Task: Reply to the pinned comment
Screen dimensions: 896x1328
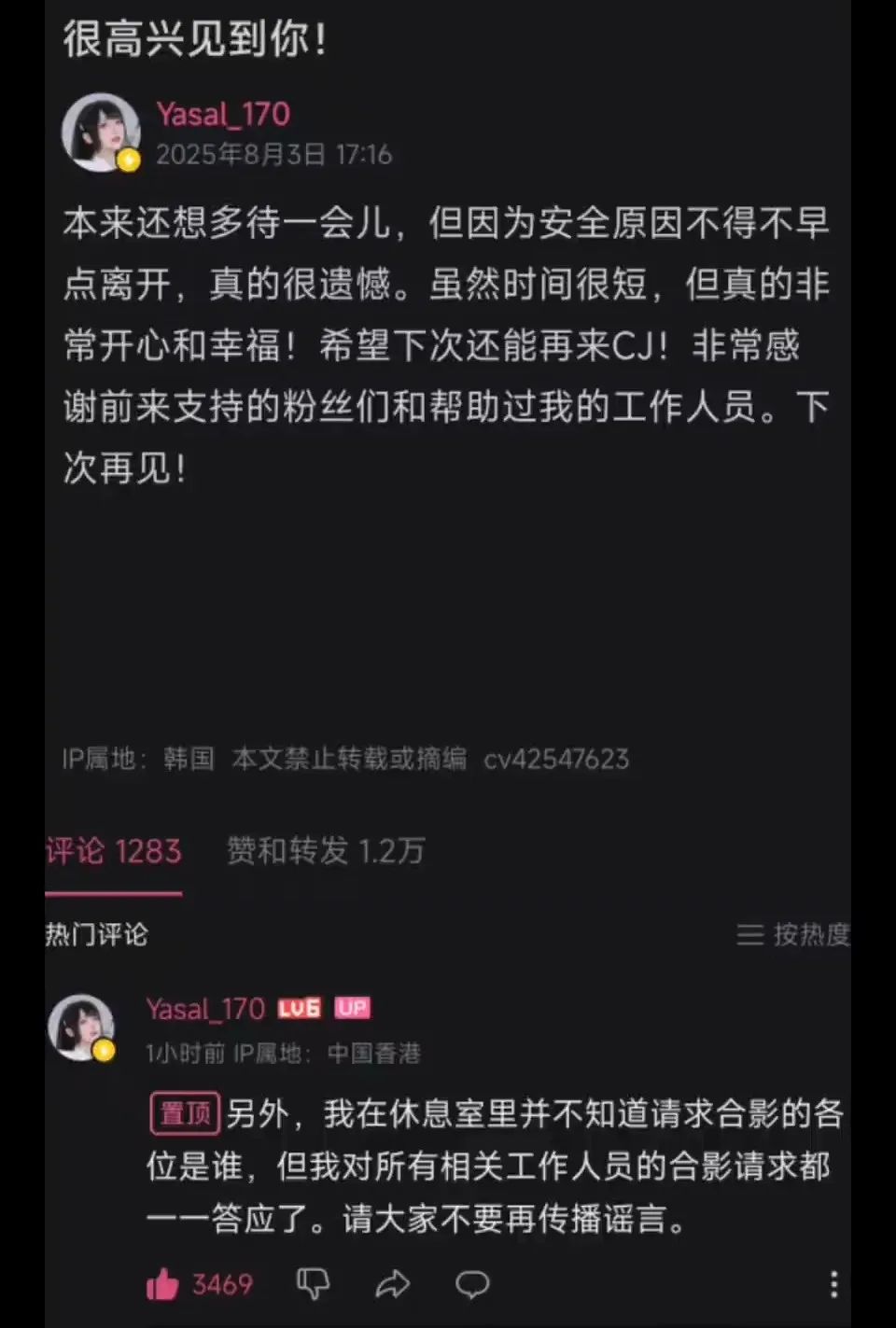Action: click(472, 1285)
